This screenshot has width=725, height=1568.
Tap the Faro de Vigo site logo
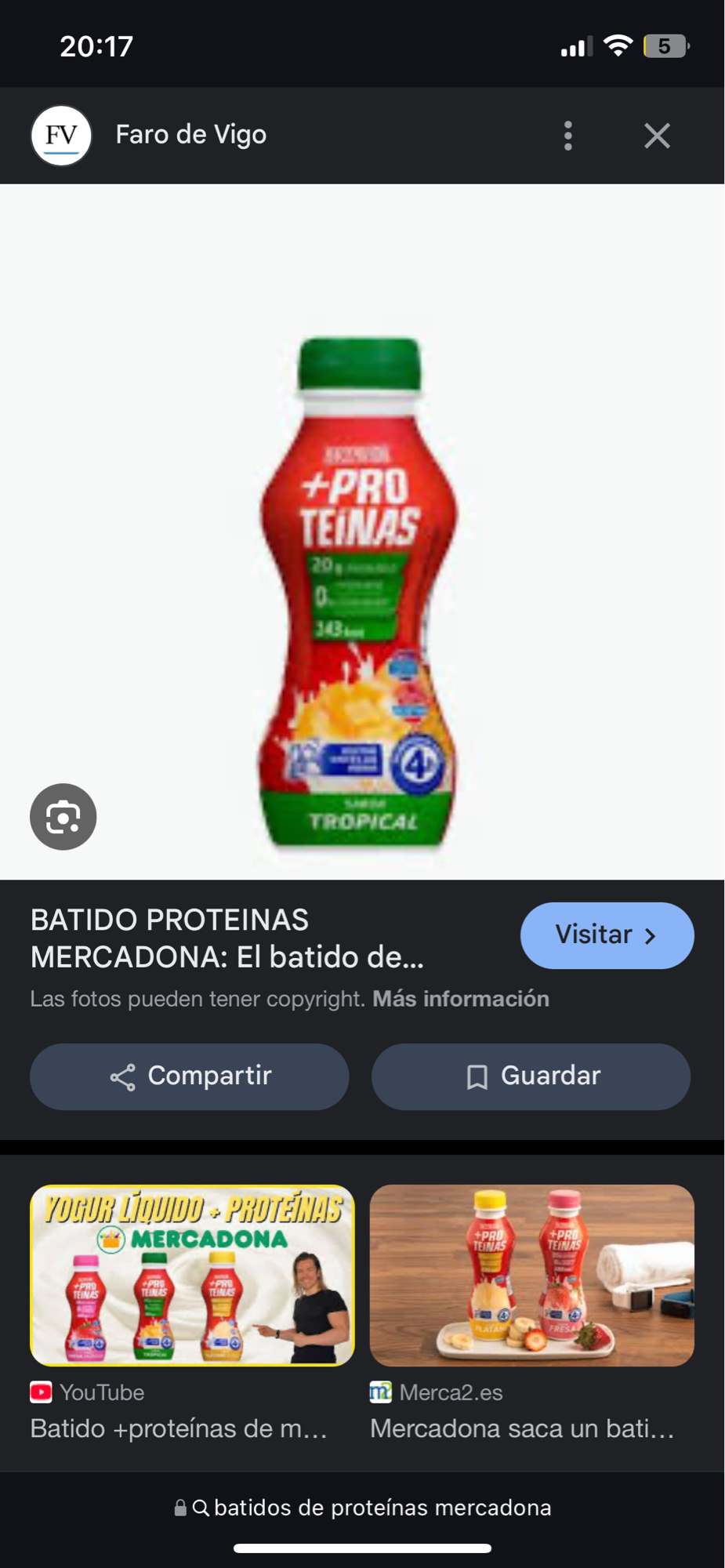click(x=63, y=134)
